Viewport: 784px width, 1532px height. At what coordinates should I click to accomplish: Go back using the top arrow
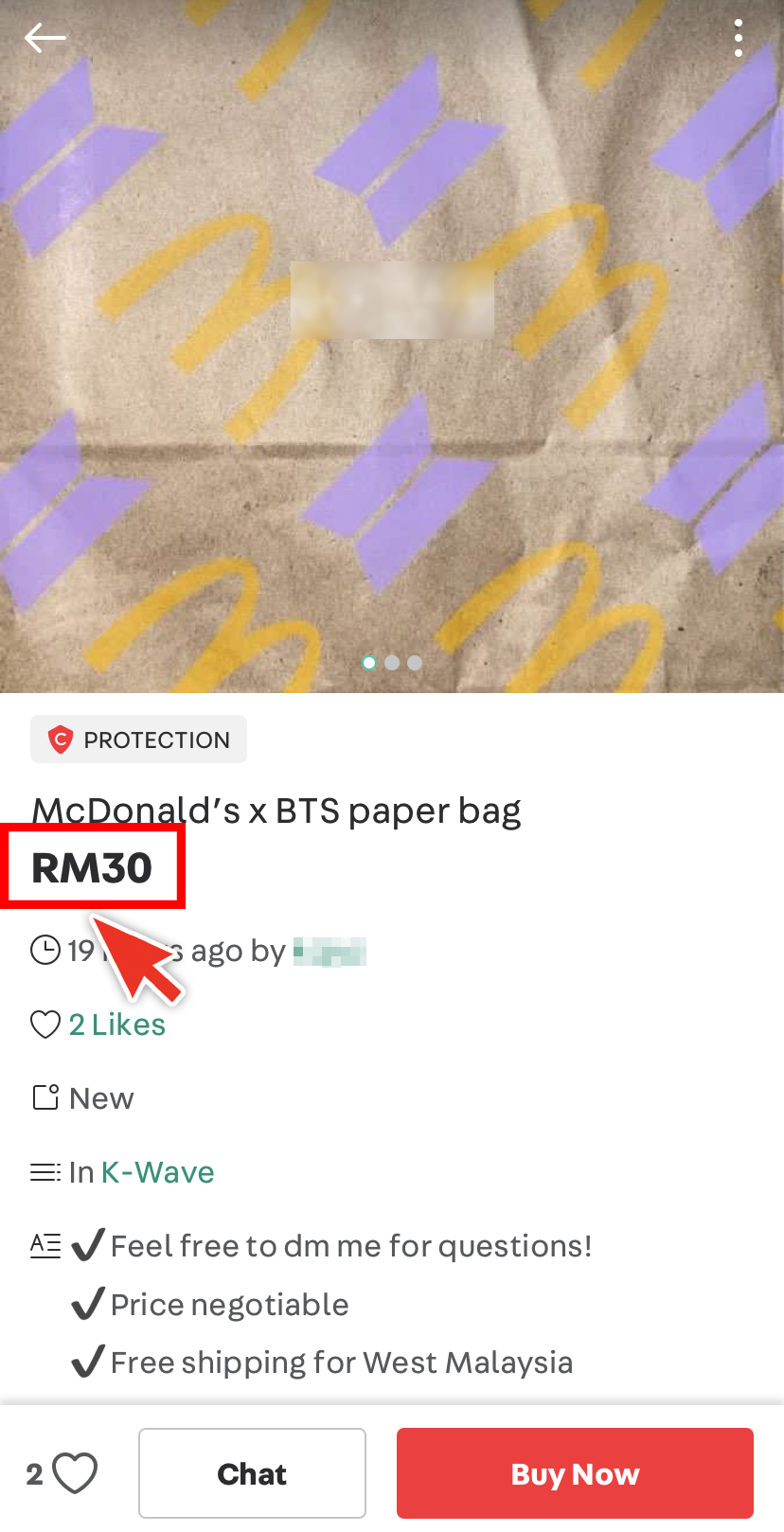tap(45, 39)
